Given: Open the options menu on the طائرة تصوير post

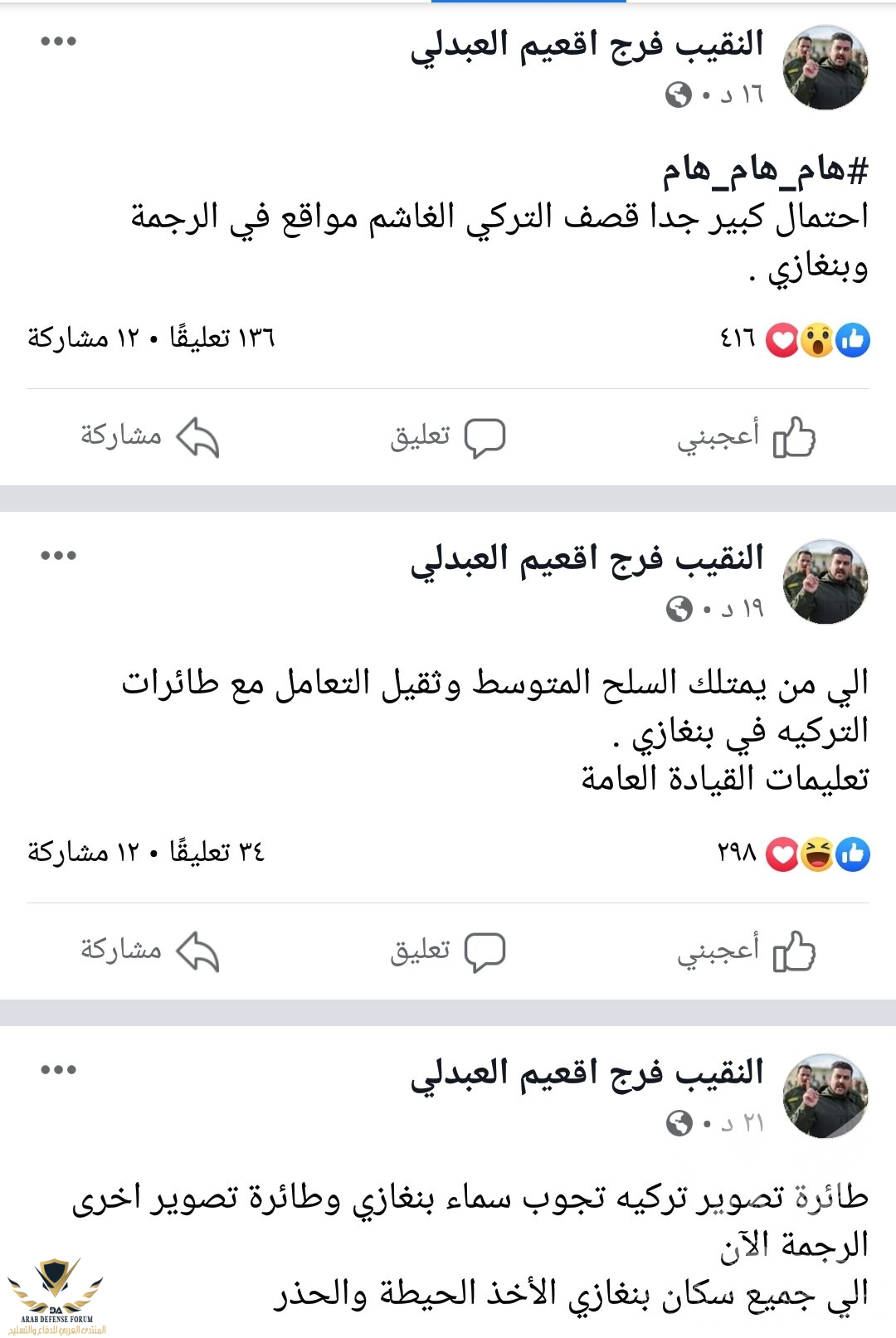Looking at the screenshot, I should pos(58,1070).
